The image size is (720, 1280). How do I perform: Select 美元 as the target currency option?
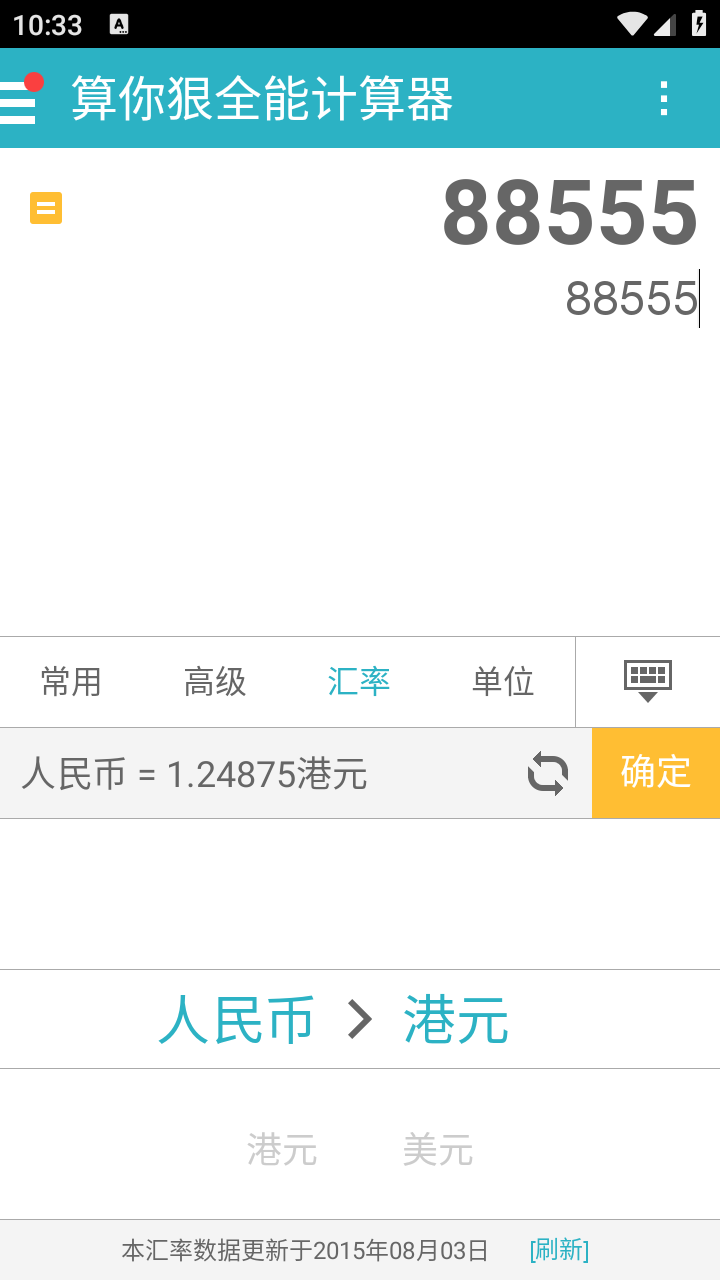(x=437, y=1150)
